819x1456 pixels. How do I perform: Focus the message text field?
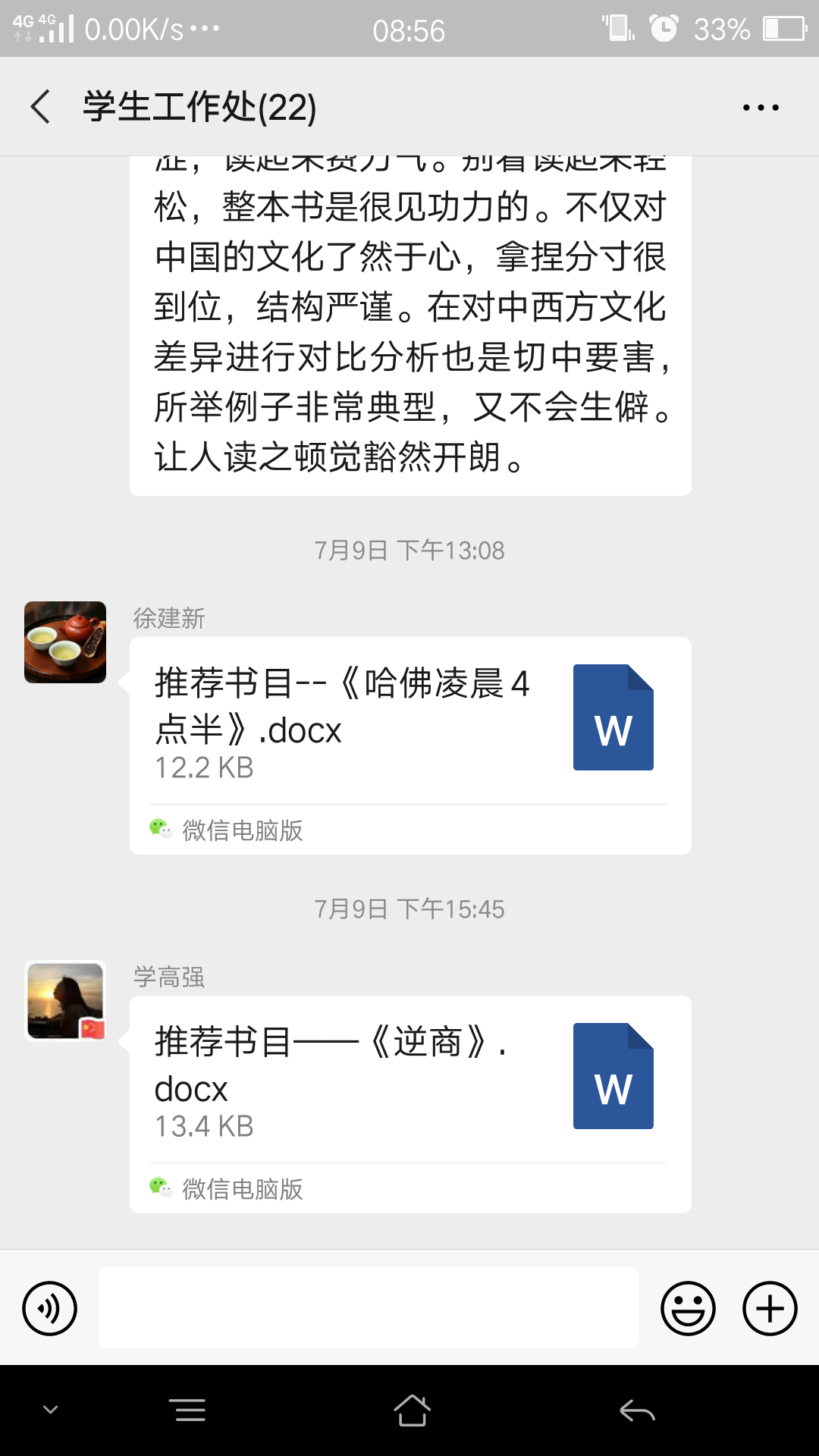368,1308
